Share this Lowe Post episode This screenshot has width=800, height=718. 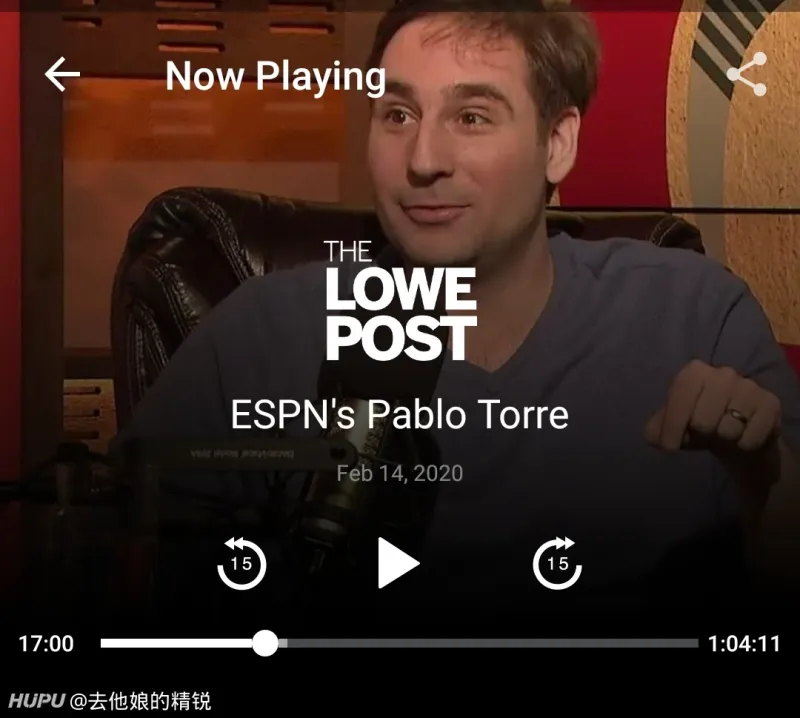pyautogui.click(x=746, y=75)
